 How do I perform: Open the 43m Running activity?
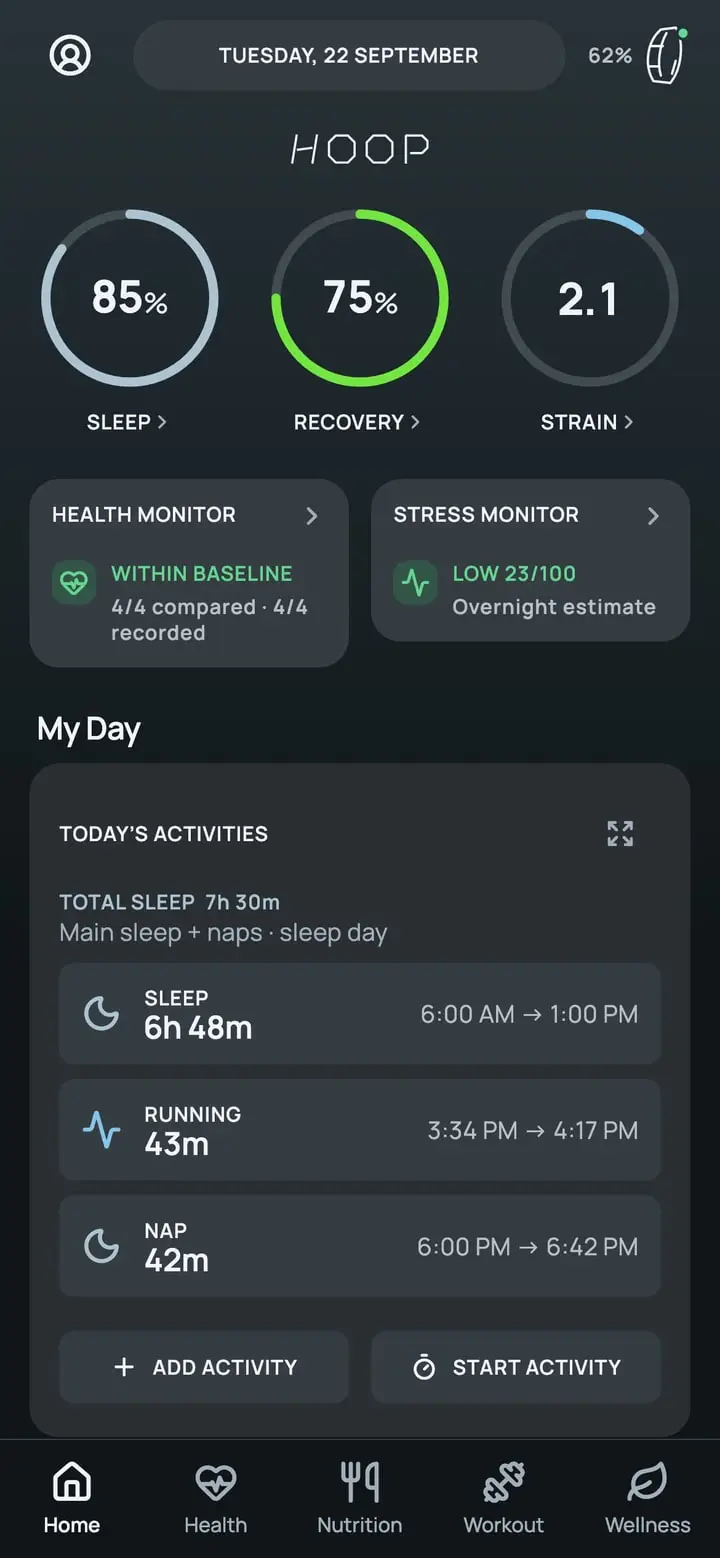pos(360,1130)
